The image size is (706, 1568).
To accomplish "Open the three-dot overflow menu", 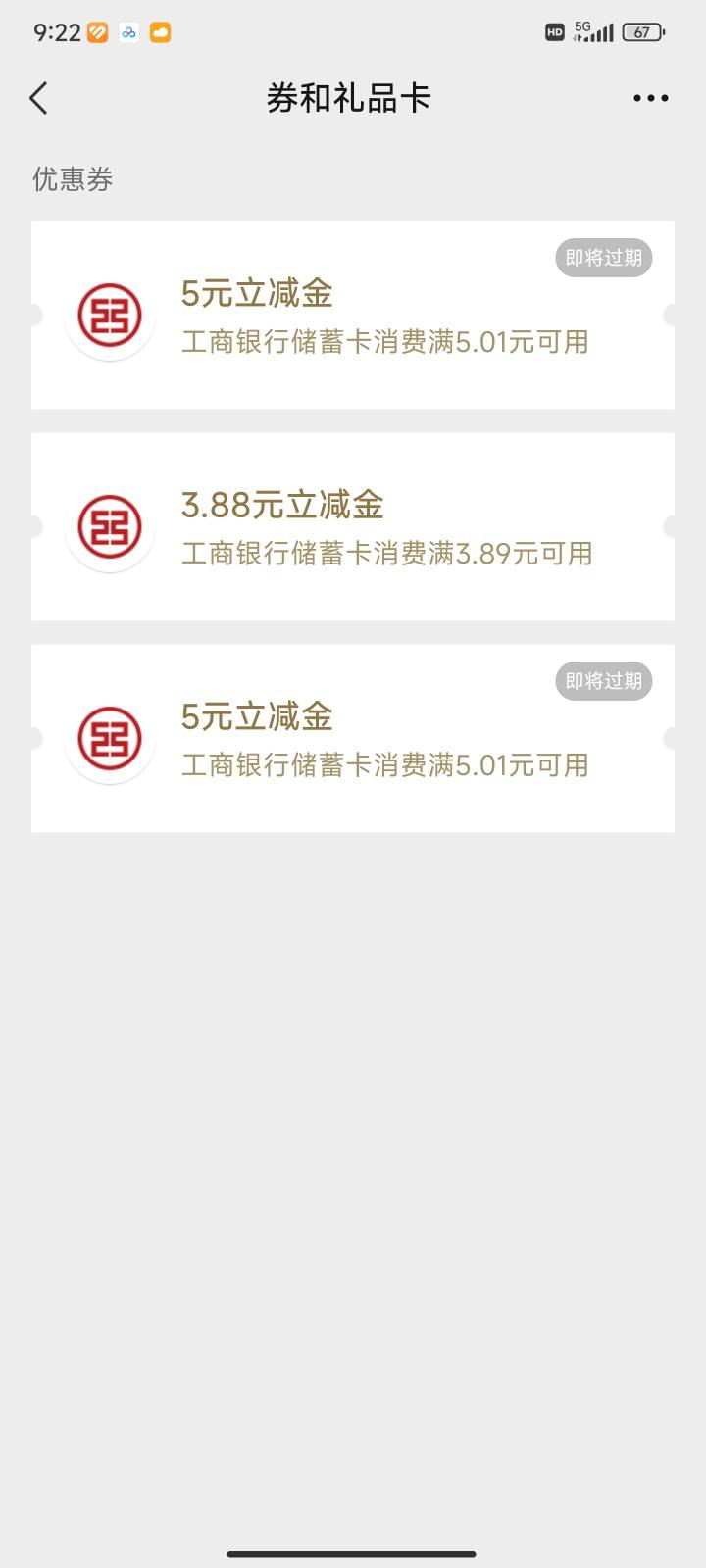I will pos(650,98).
